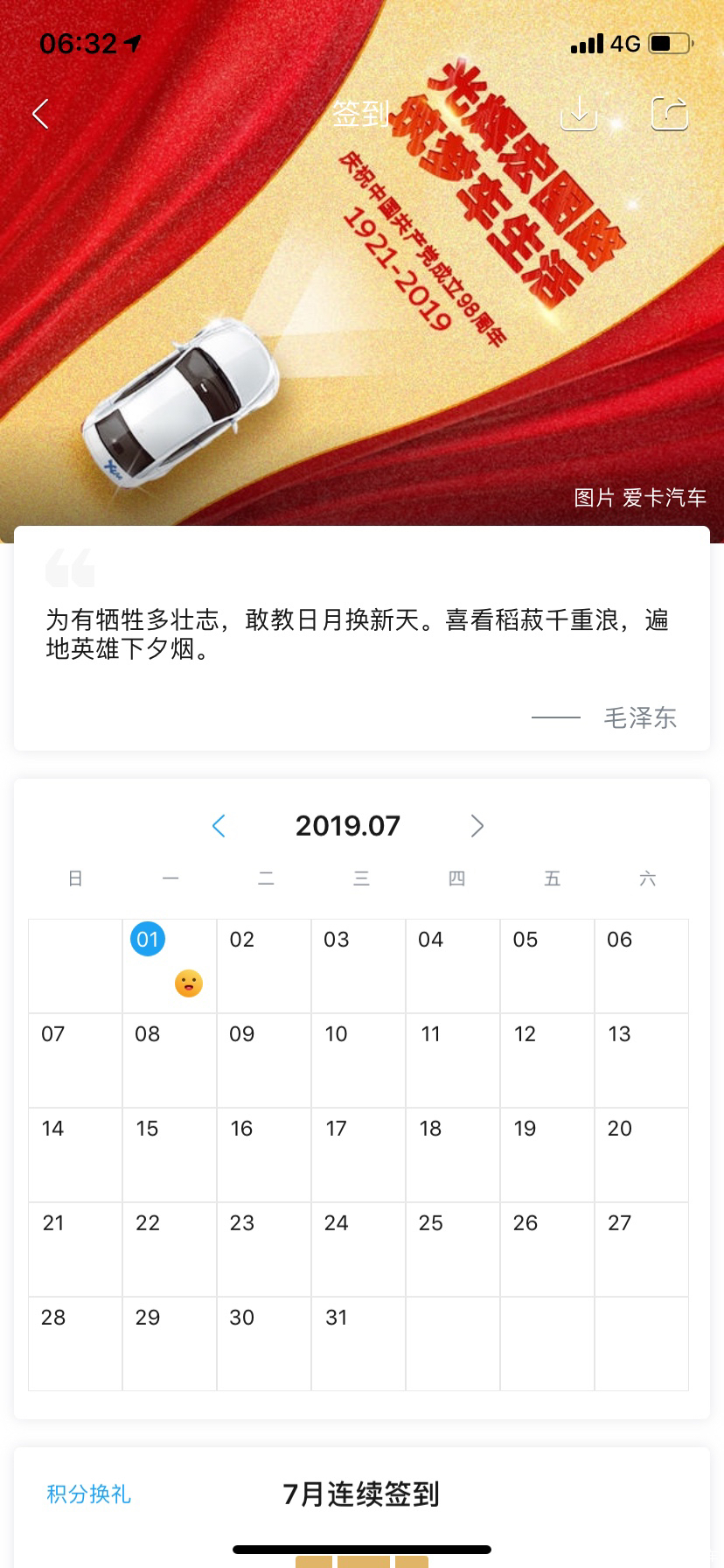Viewport: 724px width, 1568px height.
Task: Open the 积分换礼 link
Action: pos(88,1494)
